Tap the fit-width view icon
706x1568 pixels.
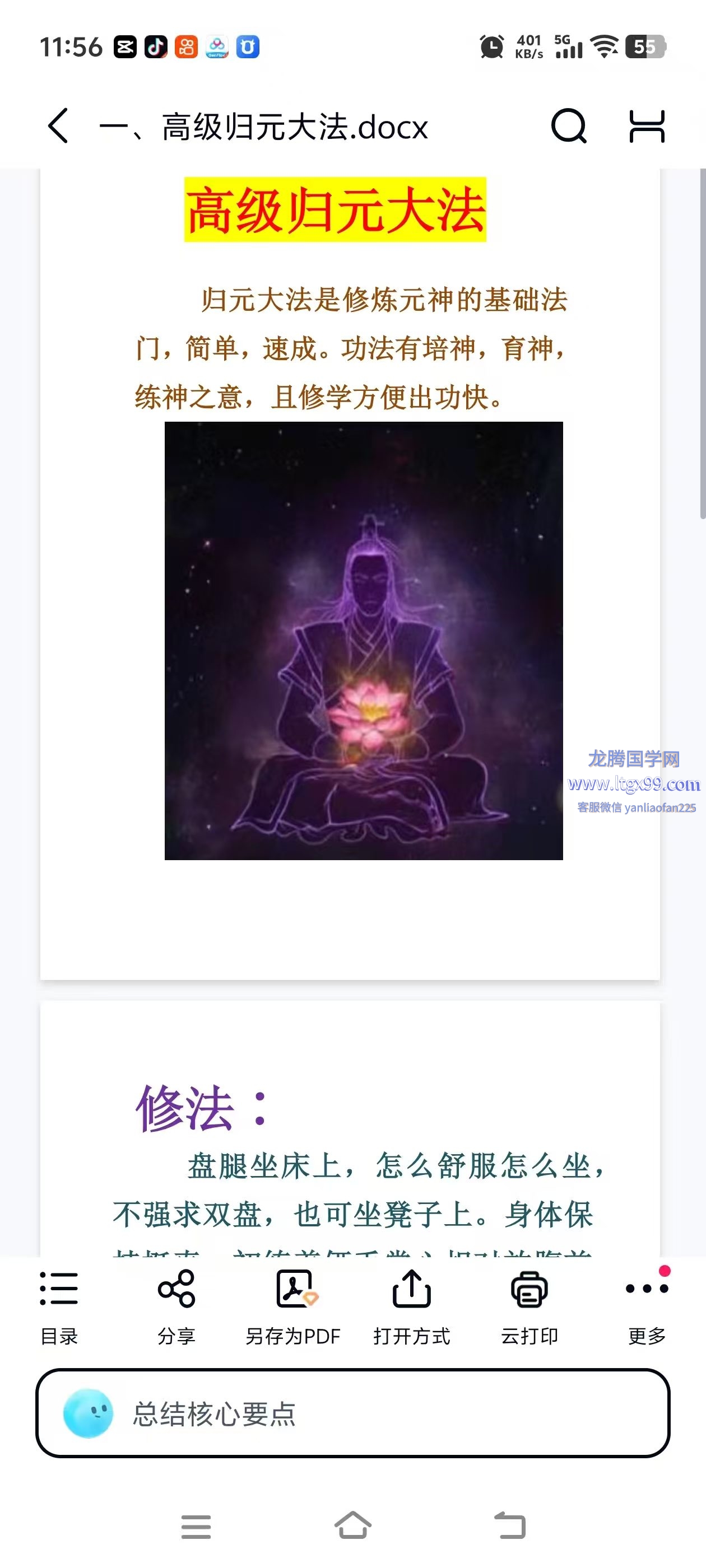[x=647, y=126]
